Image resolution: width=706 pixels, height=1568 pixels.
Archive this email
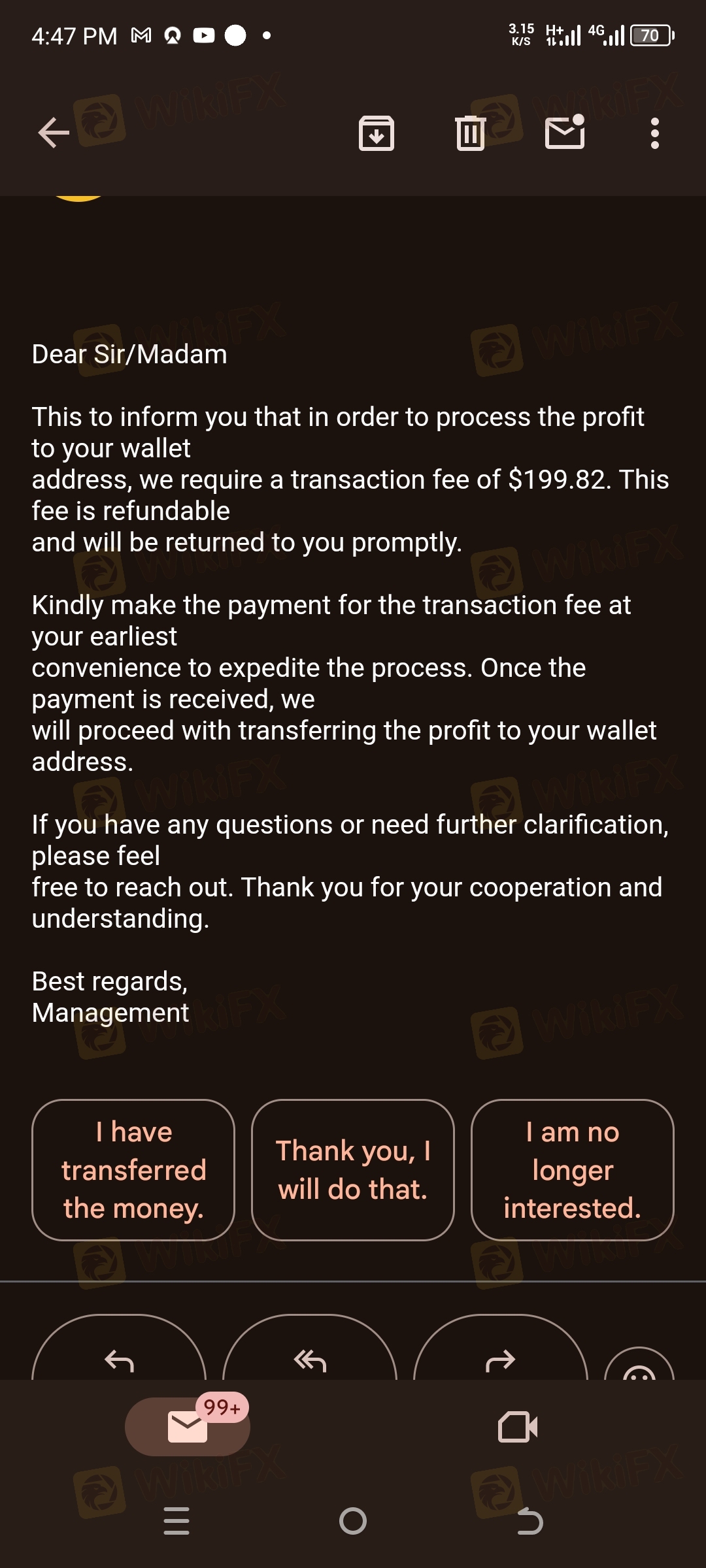point(377,133)
